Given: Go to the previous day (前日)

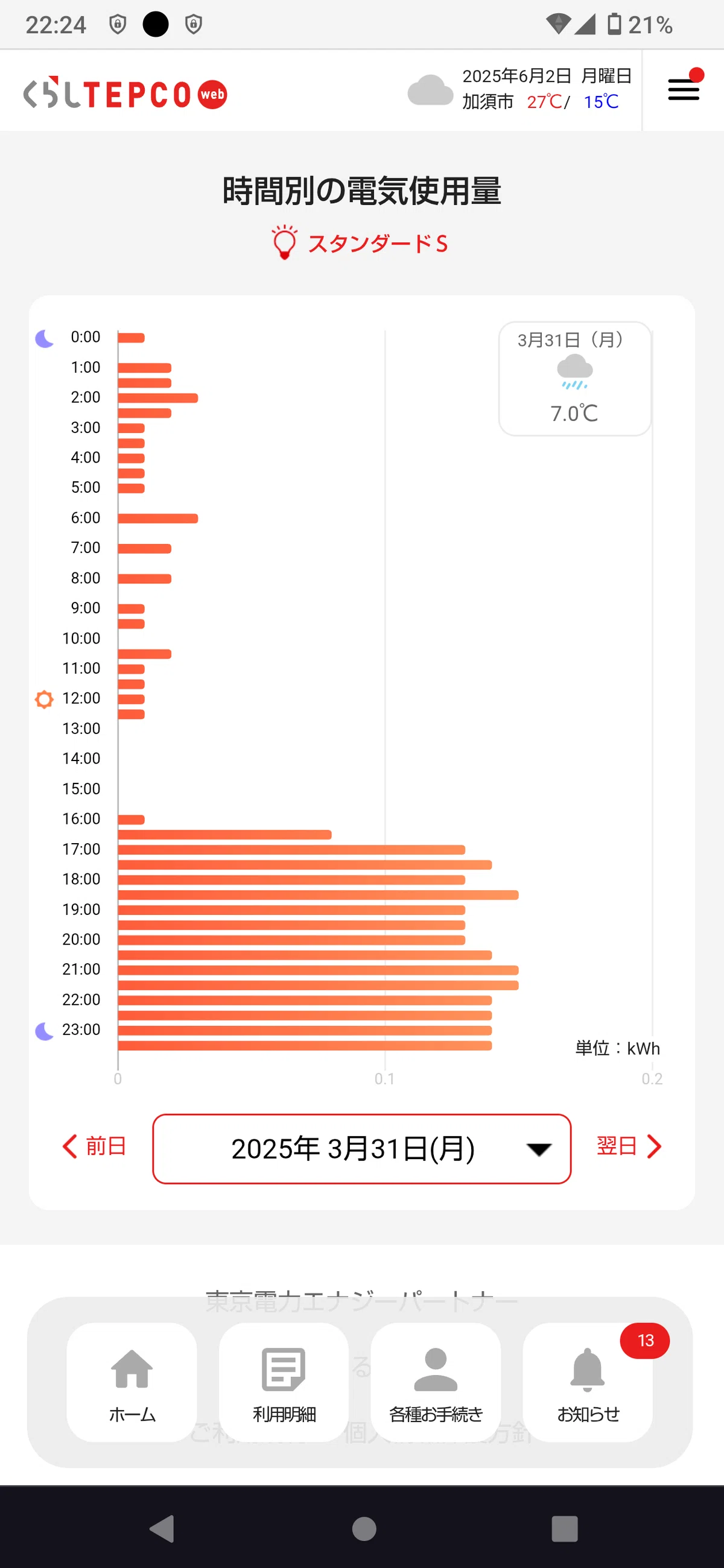Looking at the screenshot, I should pos(95,1147).
